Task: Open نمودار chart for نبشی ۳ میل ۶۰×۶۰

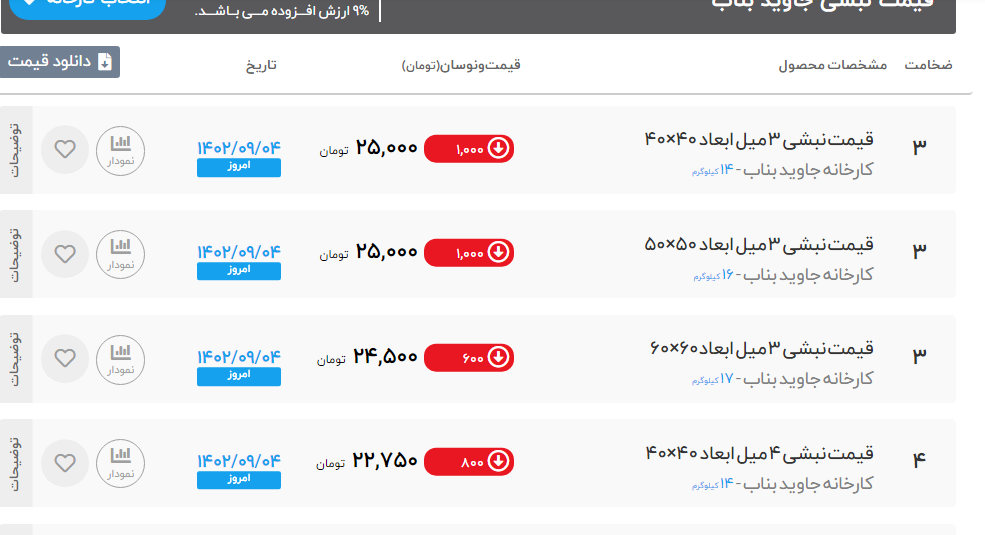Action: [120, 358]
